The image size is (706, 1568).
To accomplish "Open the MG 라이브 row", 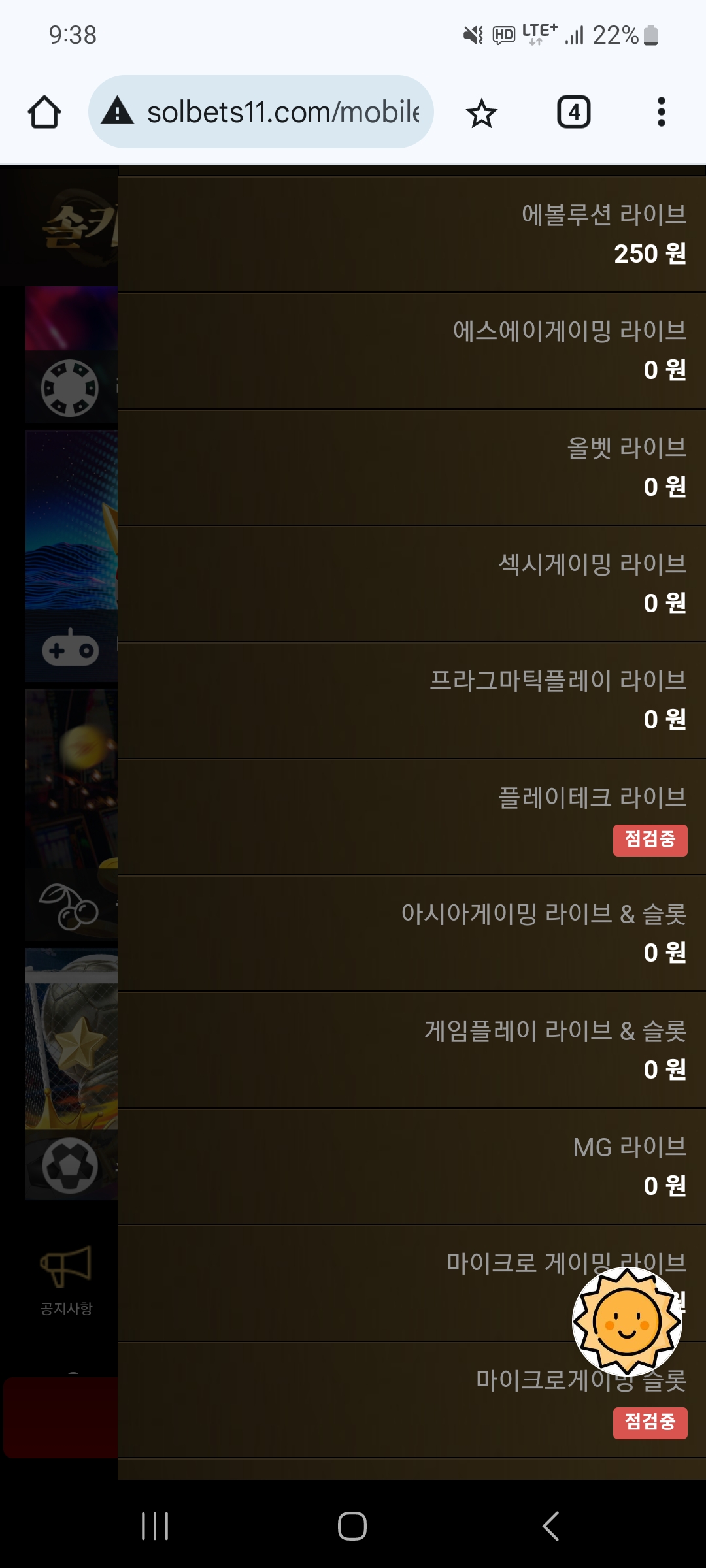I will [412, 1167].
